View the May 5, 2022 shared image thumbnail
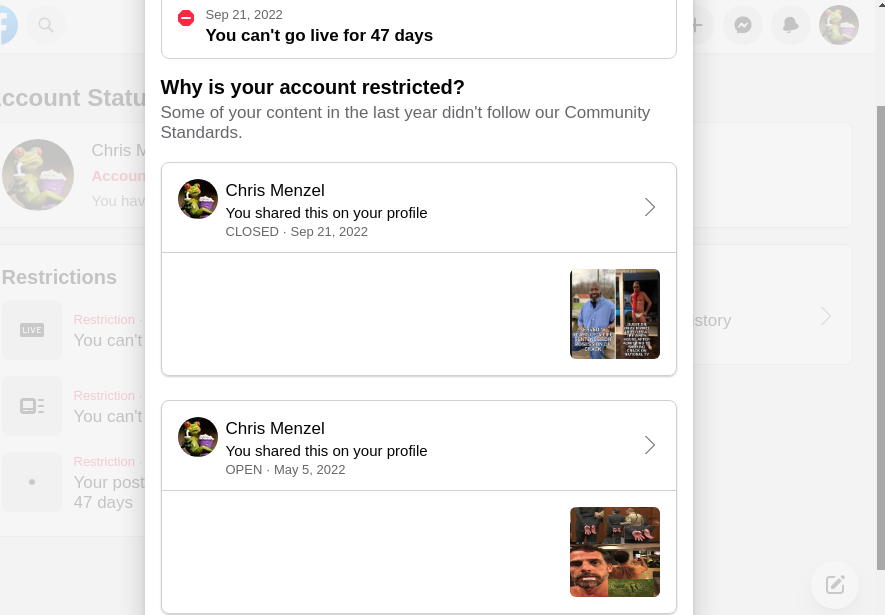 [x=614, y=552]
